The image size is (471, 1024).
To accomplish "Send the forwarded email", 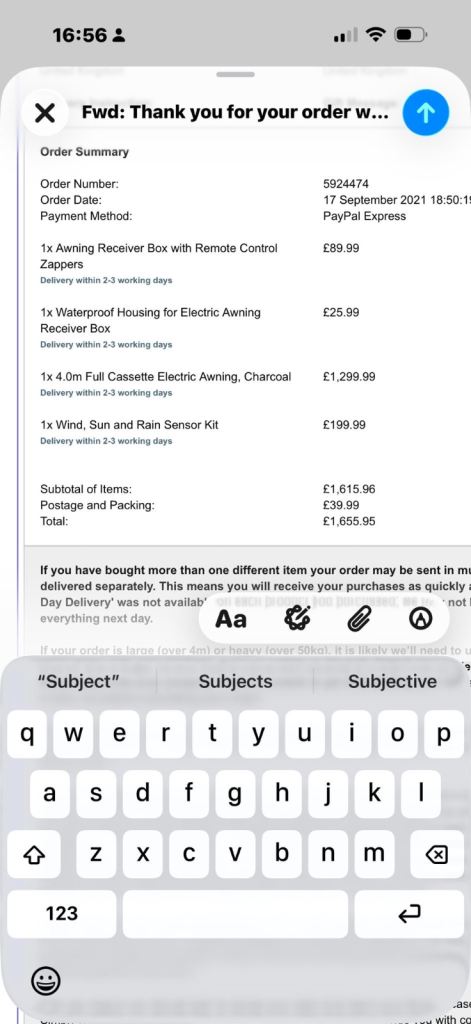I will click(x=425, y=113).
